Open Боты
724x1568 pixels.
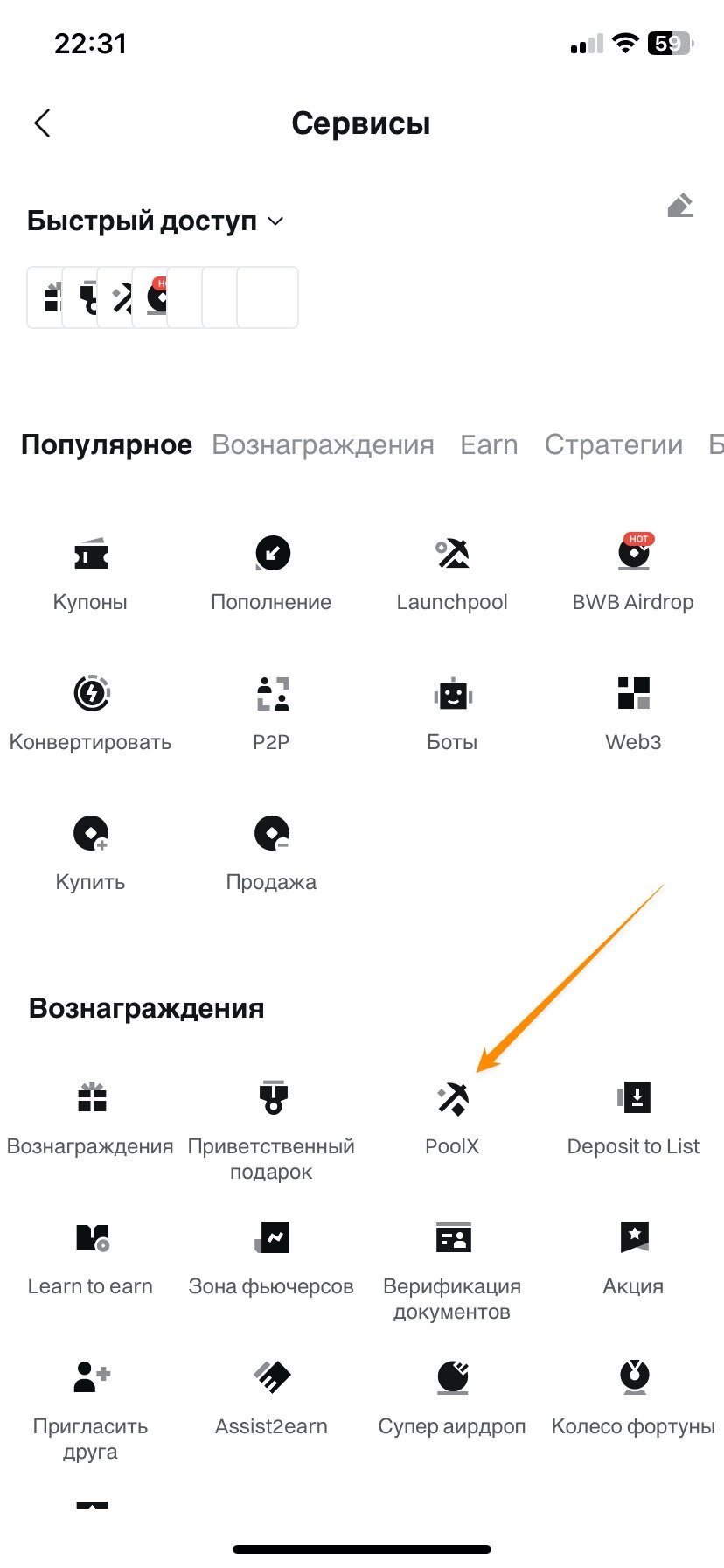pos(452,714)
